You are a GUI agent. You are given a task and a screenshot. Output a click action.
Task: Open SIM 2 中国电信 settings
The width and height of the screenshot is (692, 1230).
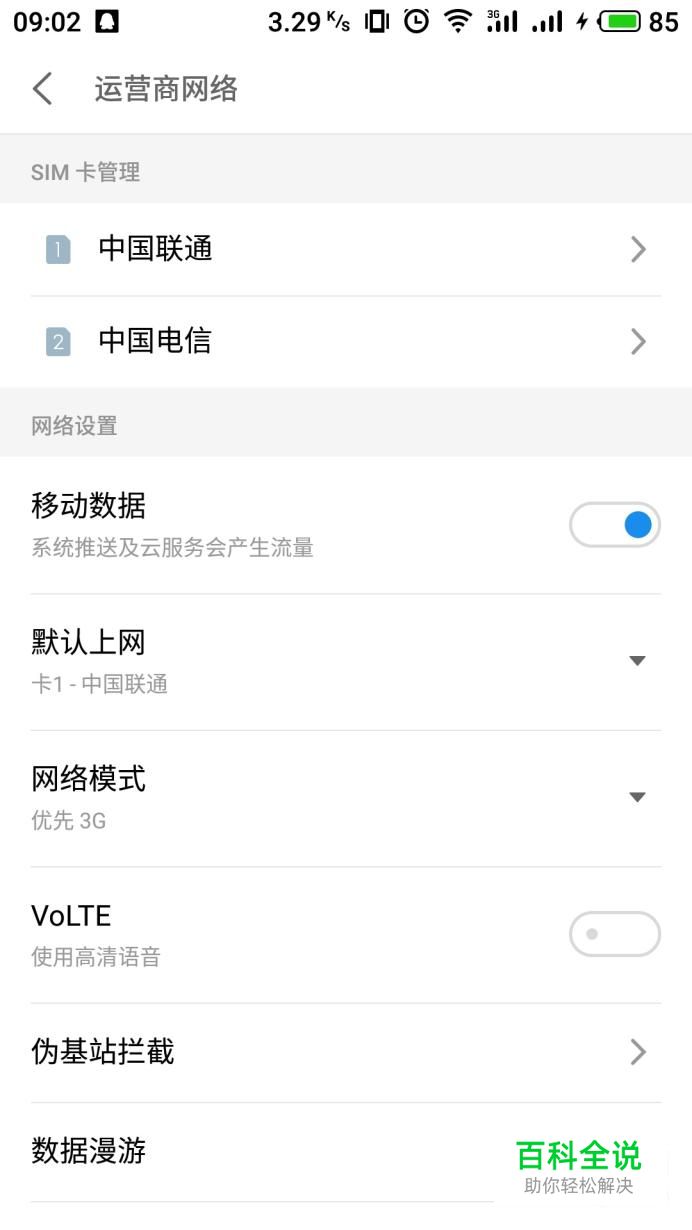tap(345, 342)
